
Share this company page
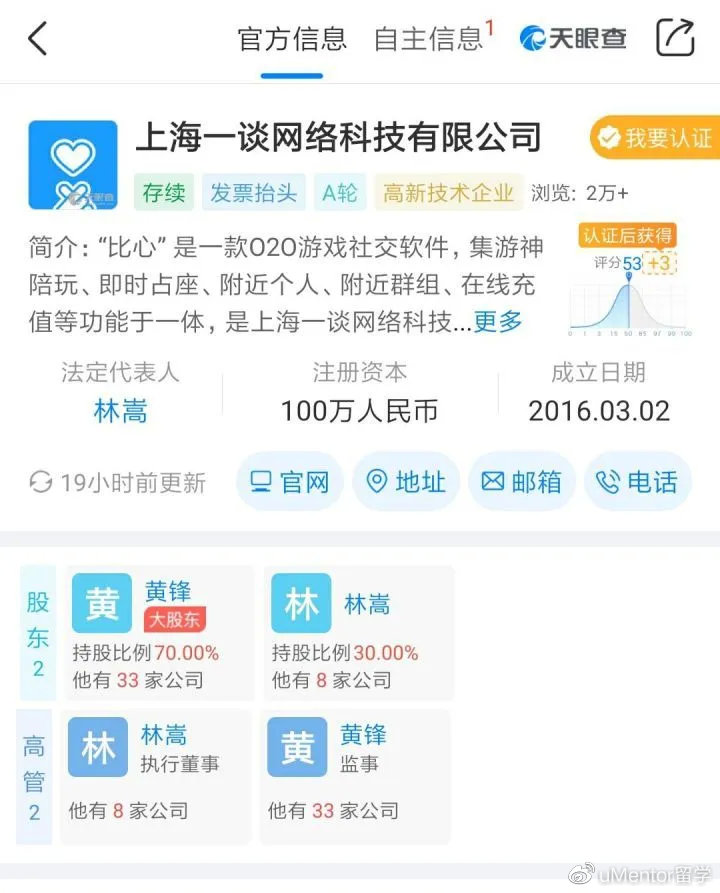coord(676,38)
